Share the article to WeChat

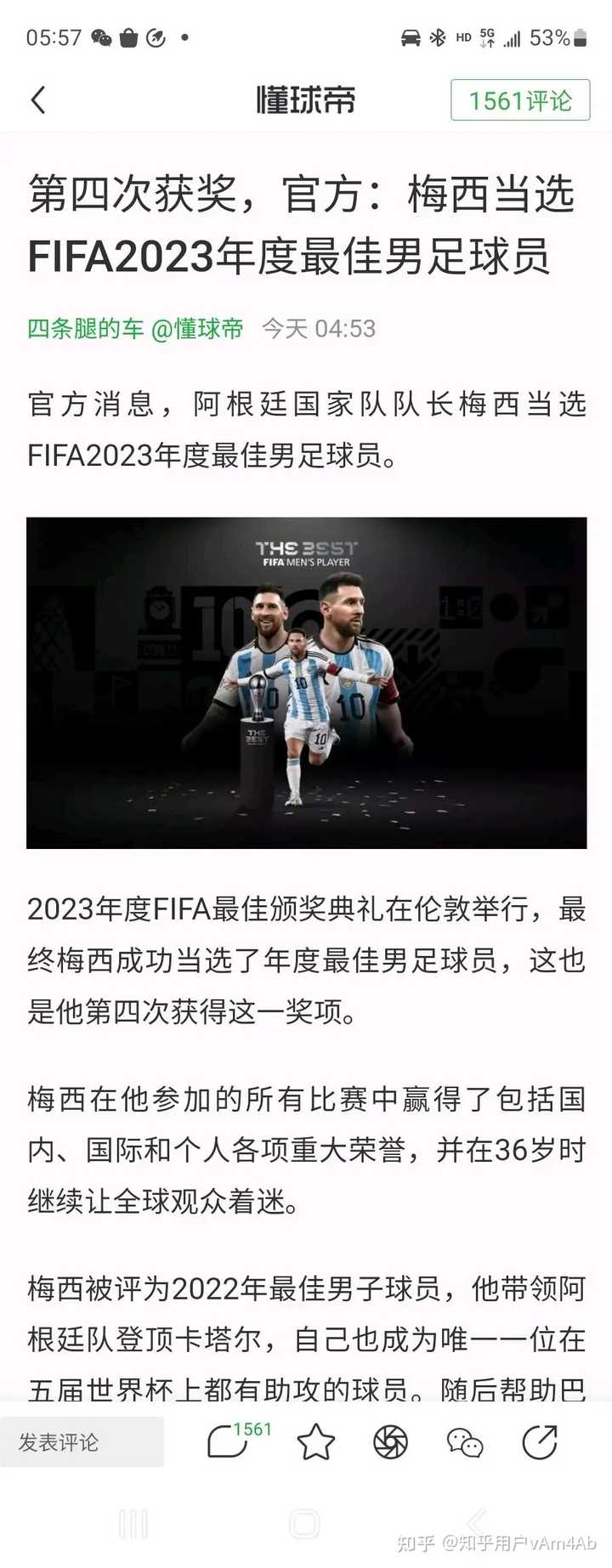[x=464, y=1442]
